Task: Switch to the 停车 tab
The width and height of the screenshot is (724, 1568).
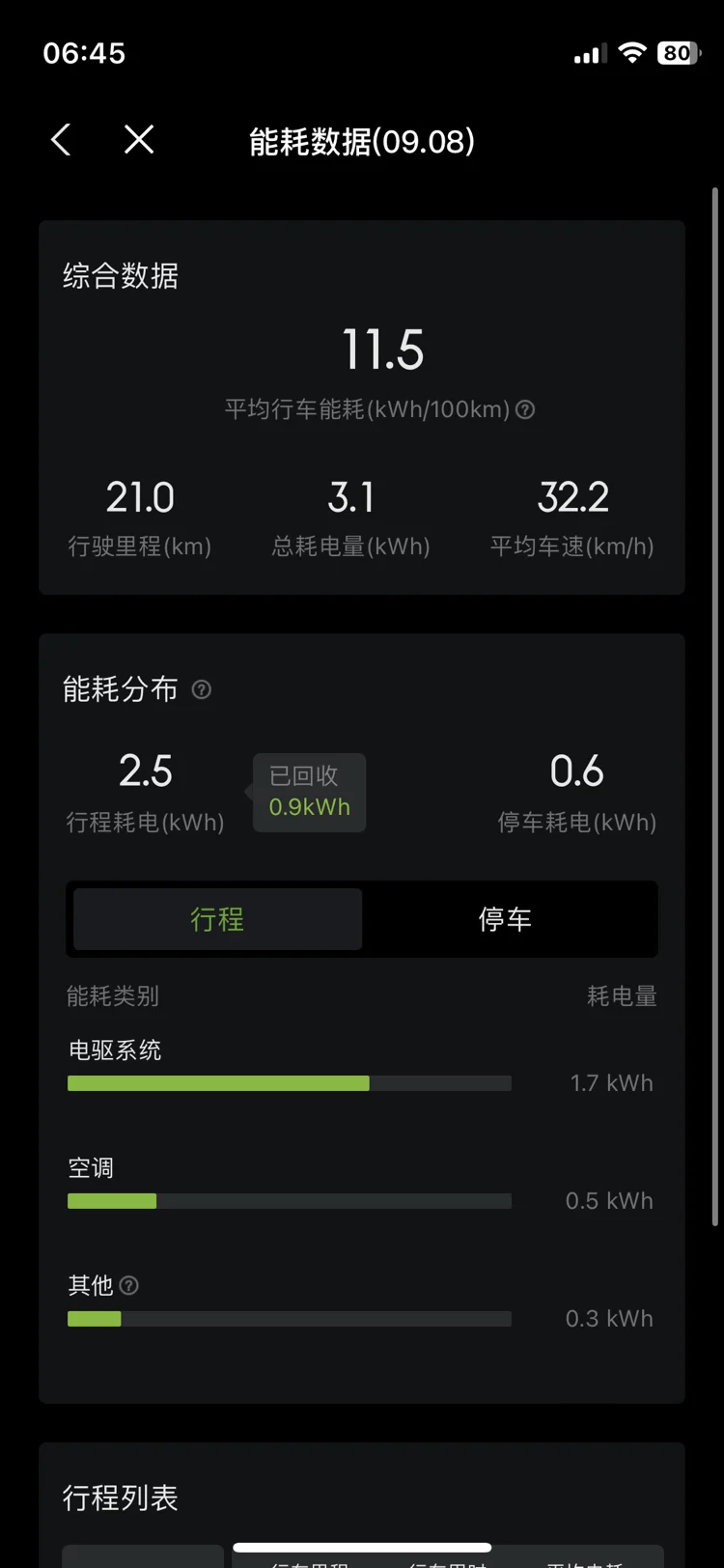Action: click(506, 919)
